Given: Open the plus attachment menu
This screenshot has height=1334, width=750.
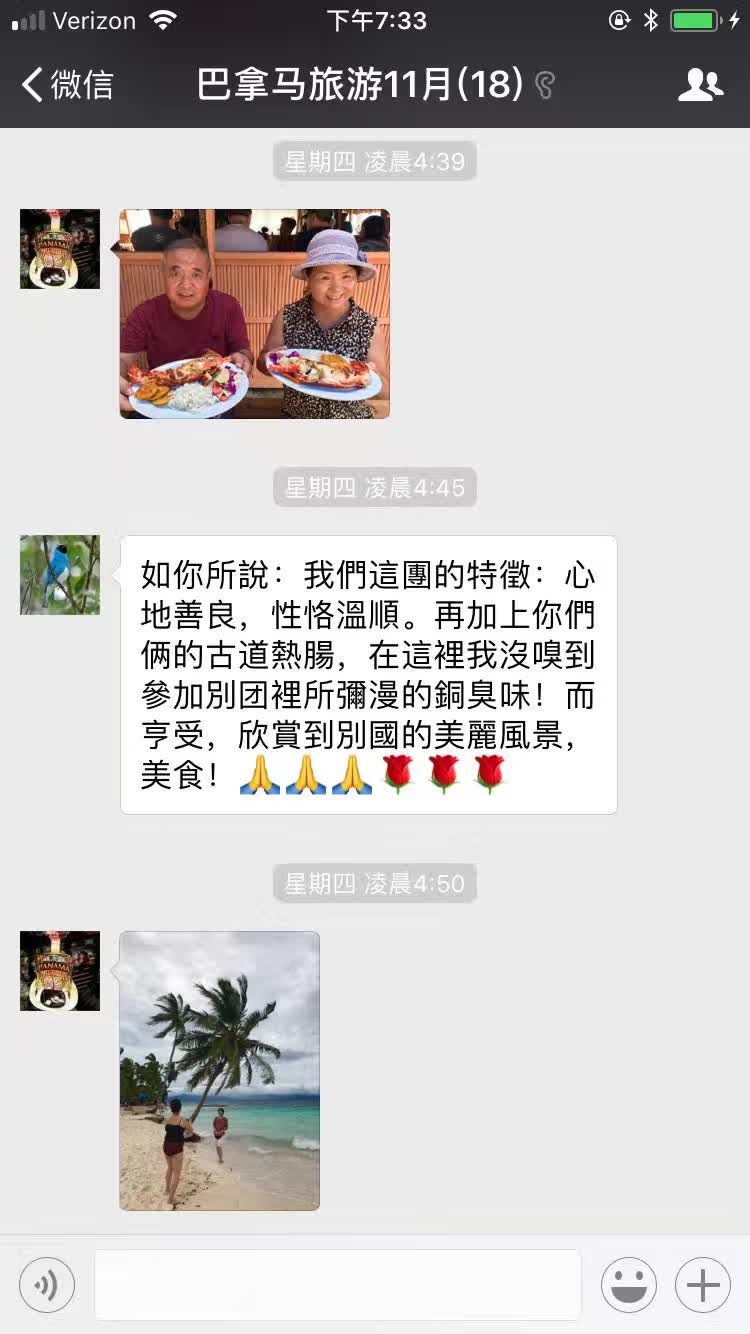Looking at the screenshot, I should [x=703, y=1285].
